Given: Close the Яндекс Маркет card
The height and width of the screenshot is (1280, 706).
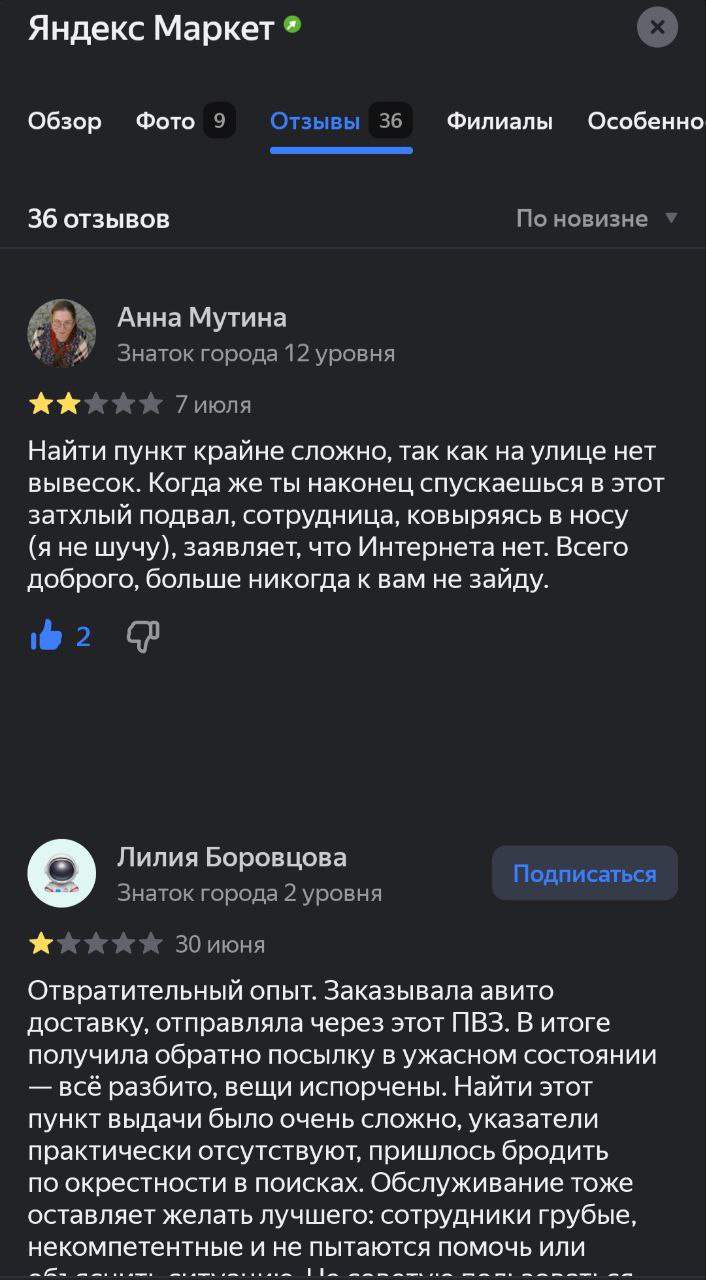Looking at the screenshot, I should (x=657, y=27).
